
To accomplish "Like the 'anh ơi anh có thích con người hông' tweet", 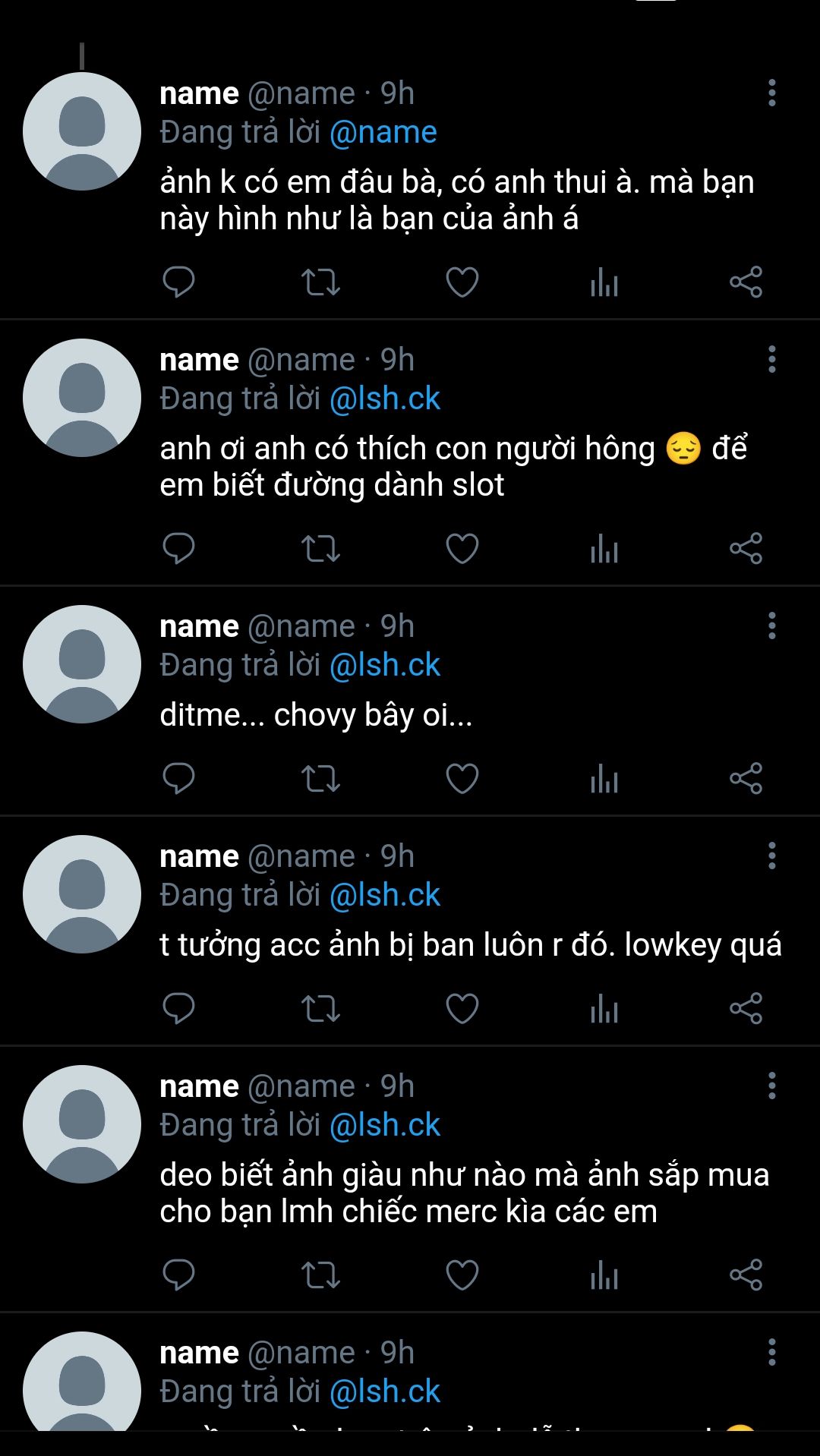I will point(462,549).
